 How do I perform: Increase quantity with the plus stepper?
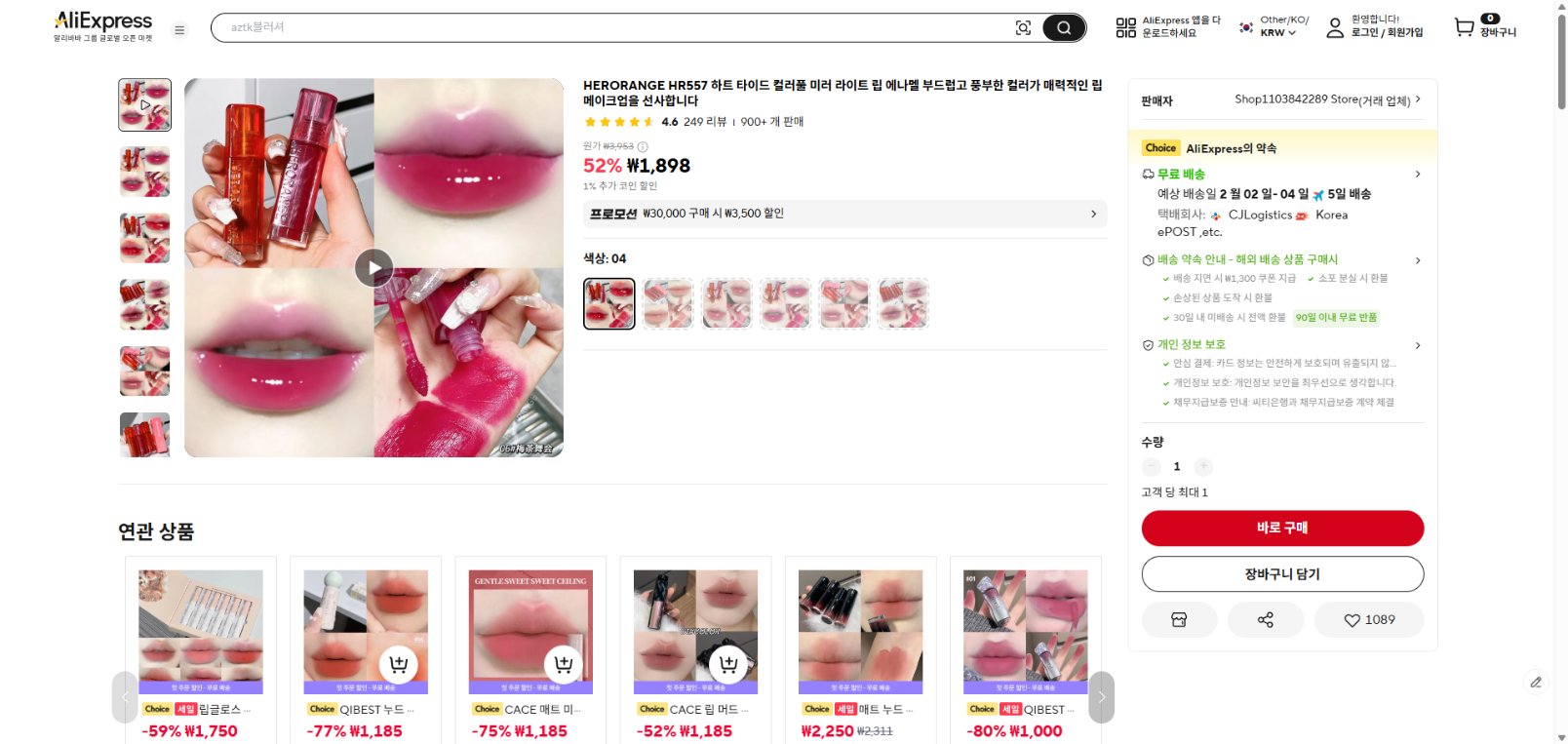point(1204,466)
